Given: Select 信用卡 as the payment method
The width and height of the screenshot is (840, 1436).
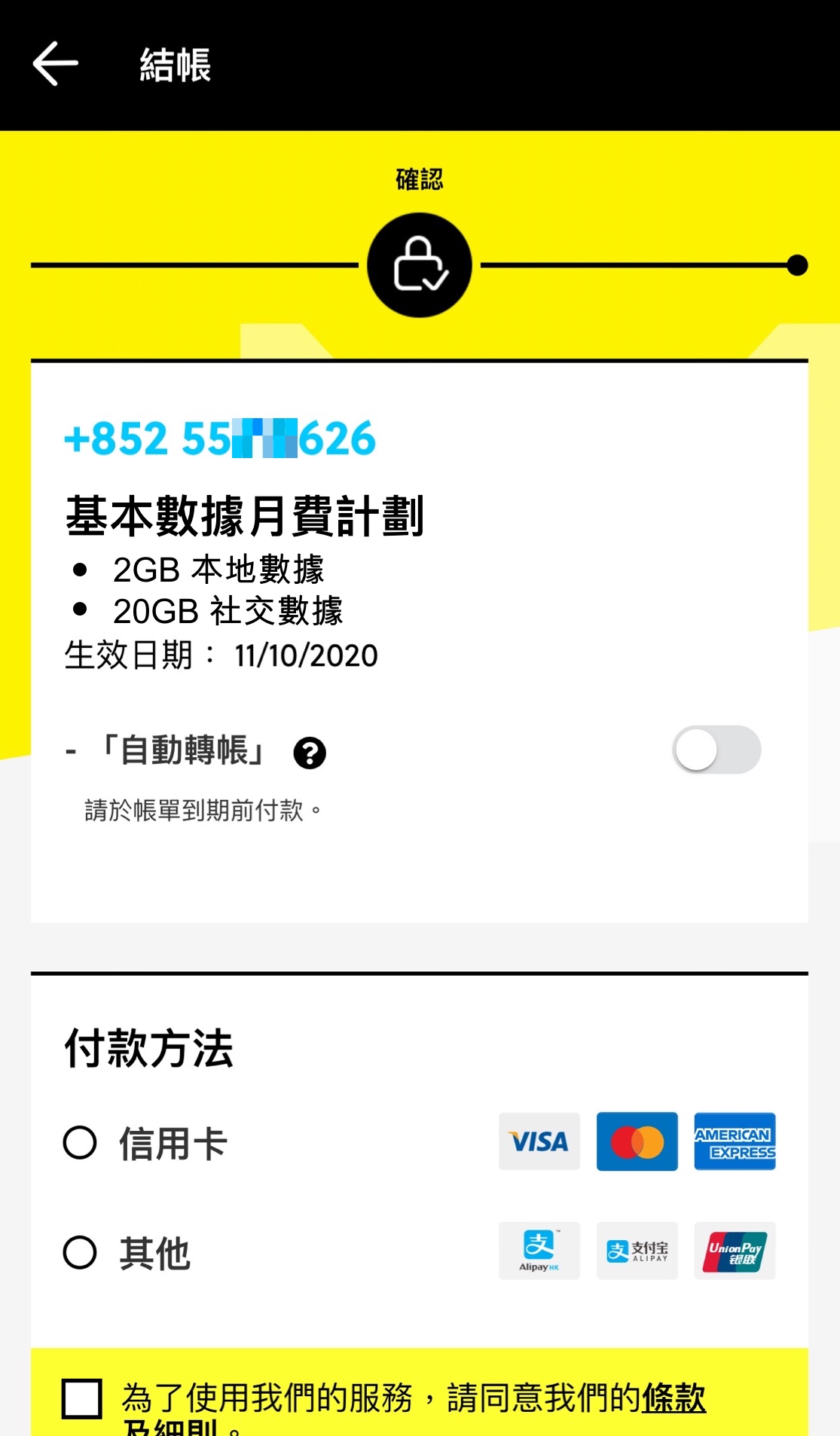Looking at the screenshot, I should (80, 1142).
